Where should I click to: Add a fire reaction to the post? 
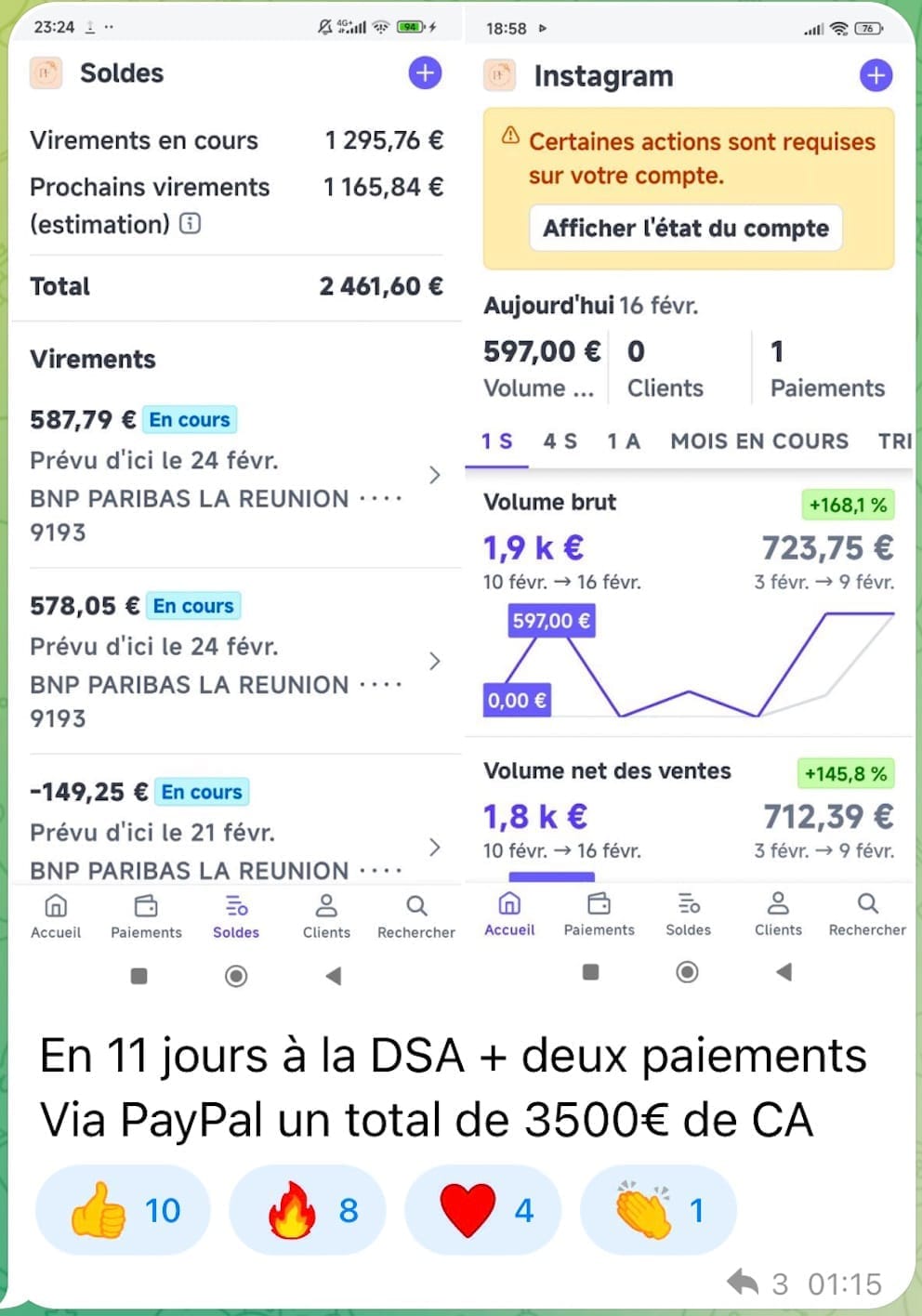308,1210
